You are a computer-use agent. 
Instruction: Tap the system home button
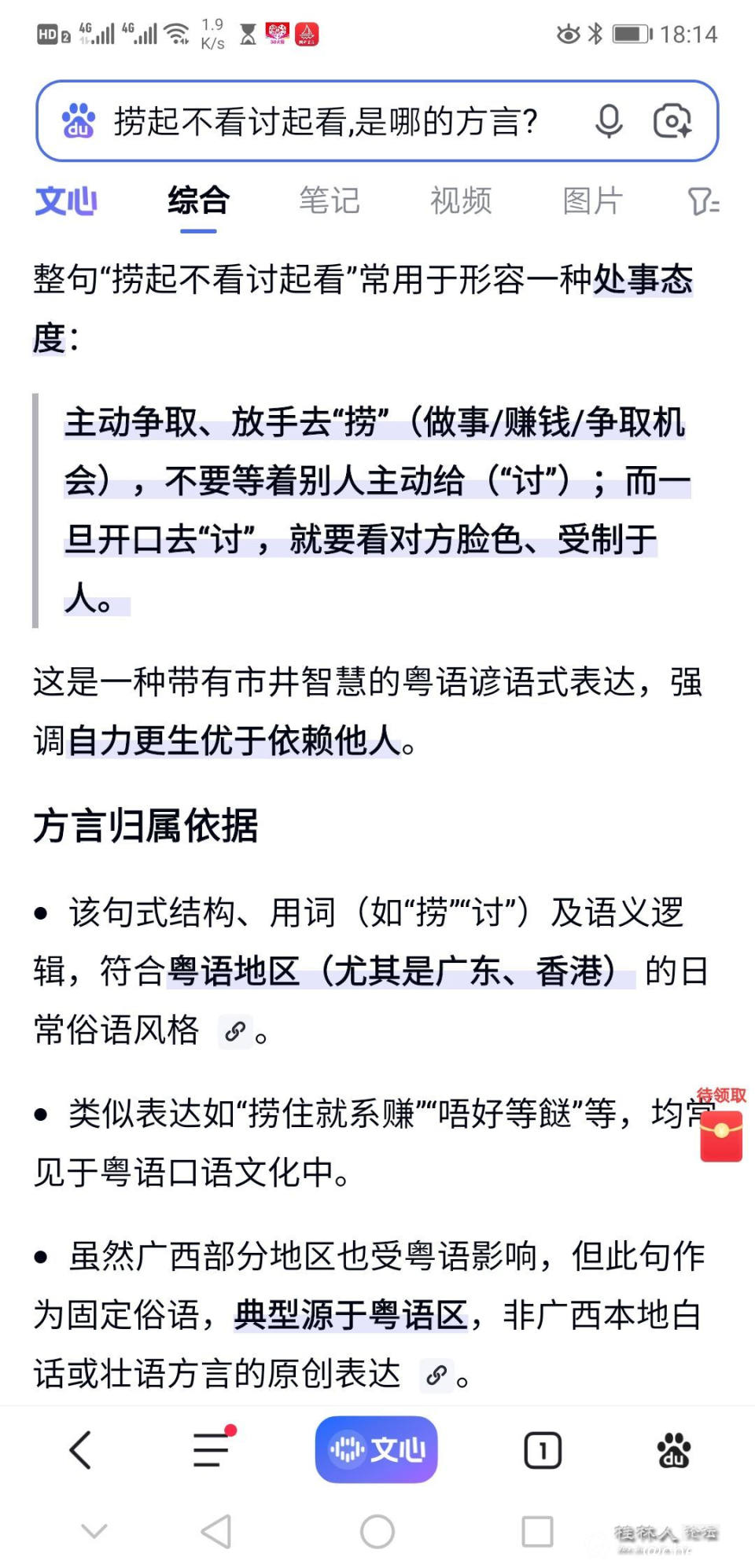pyautogui.click(x=377, y=1532)
